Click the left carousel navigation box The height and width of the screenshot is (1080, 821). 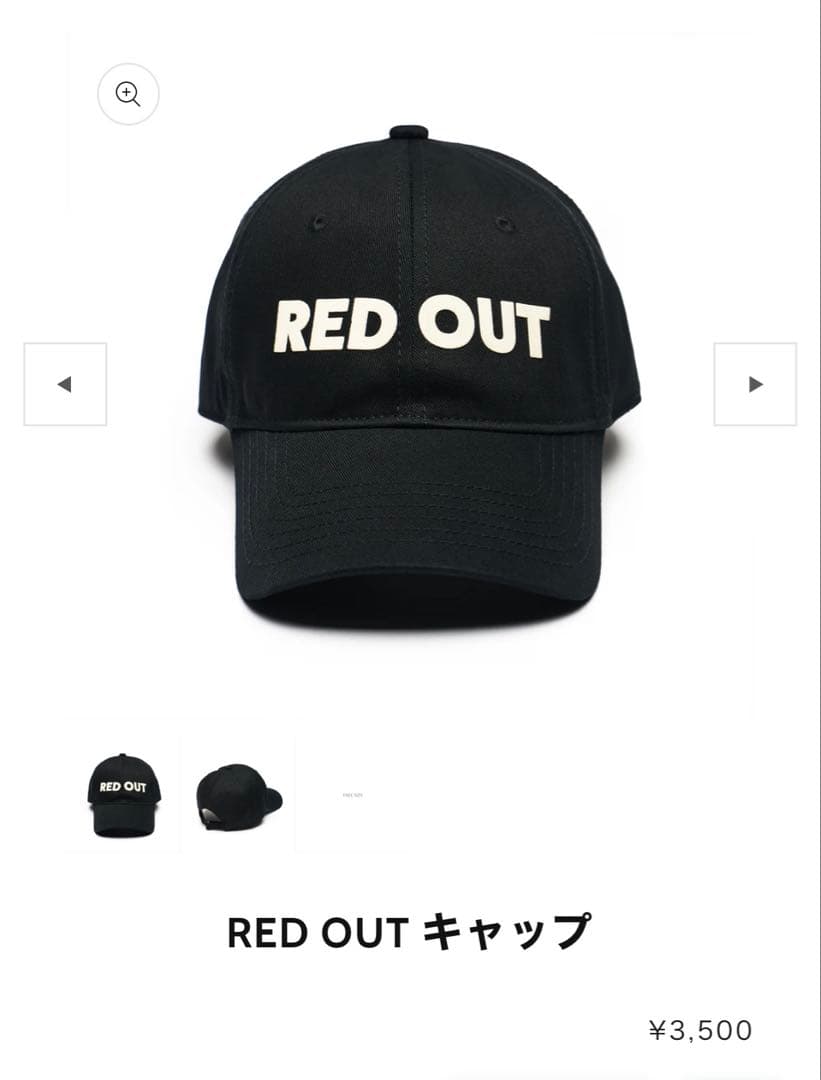point(64,382)
